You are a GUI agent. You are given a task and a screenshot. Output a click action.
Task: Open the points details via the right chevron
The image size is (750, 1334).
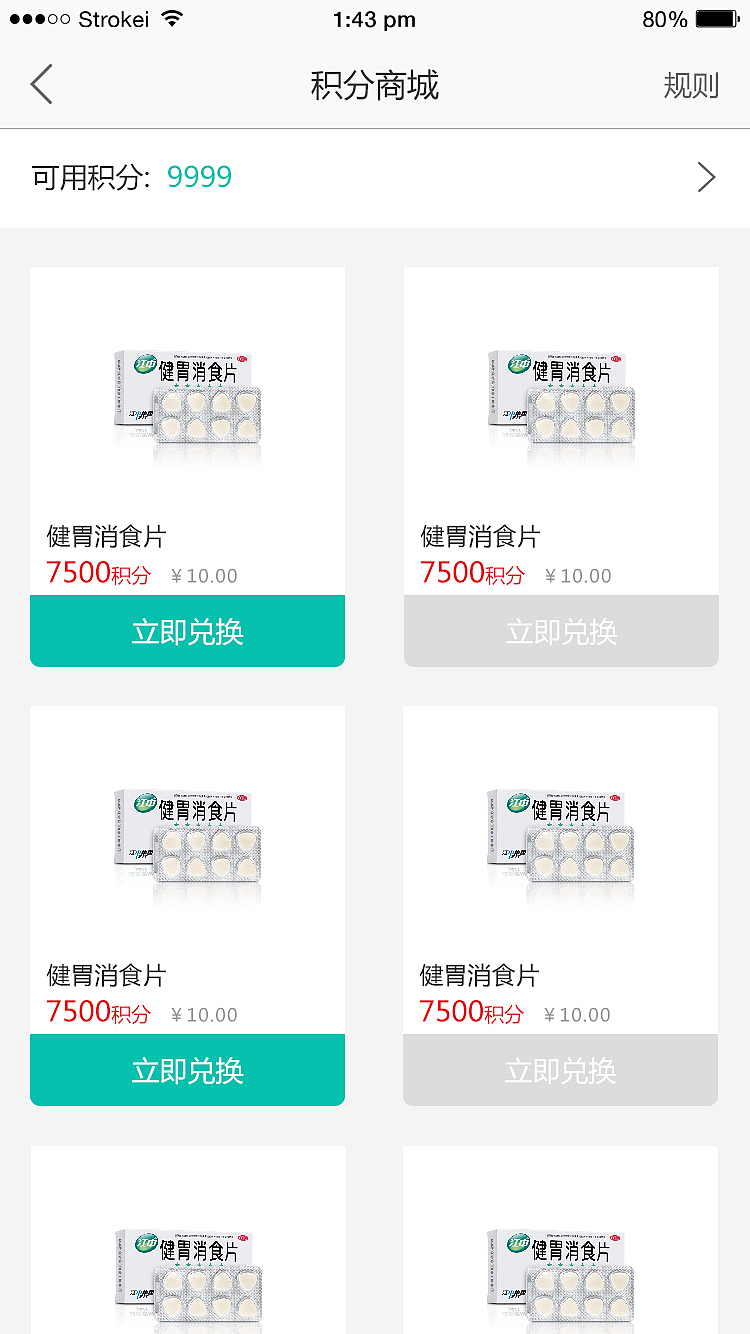[707, 177]
